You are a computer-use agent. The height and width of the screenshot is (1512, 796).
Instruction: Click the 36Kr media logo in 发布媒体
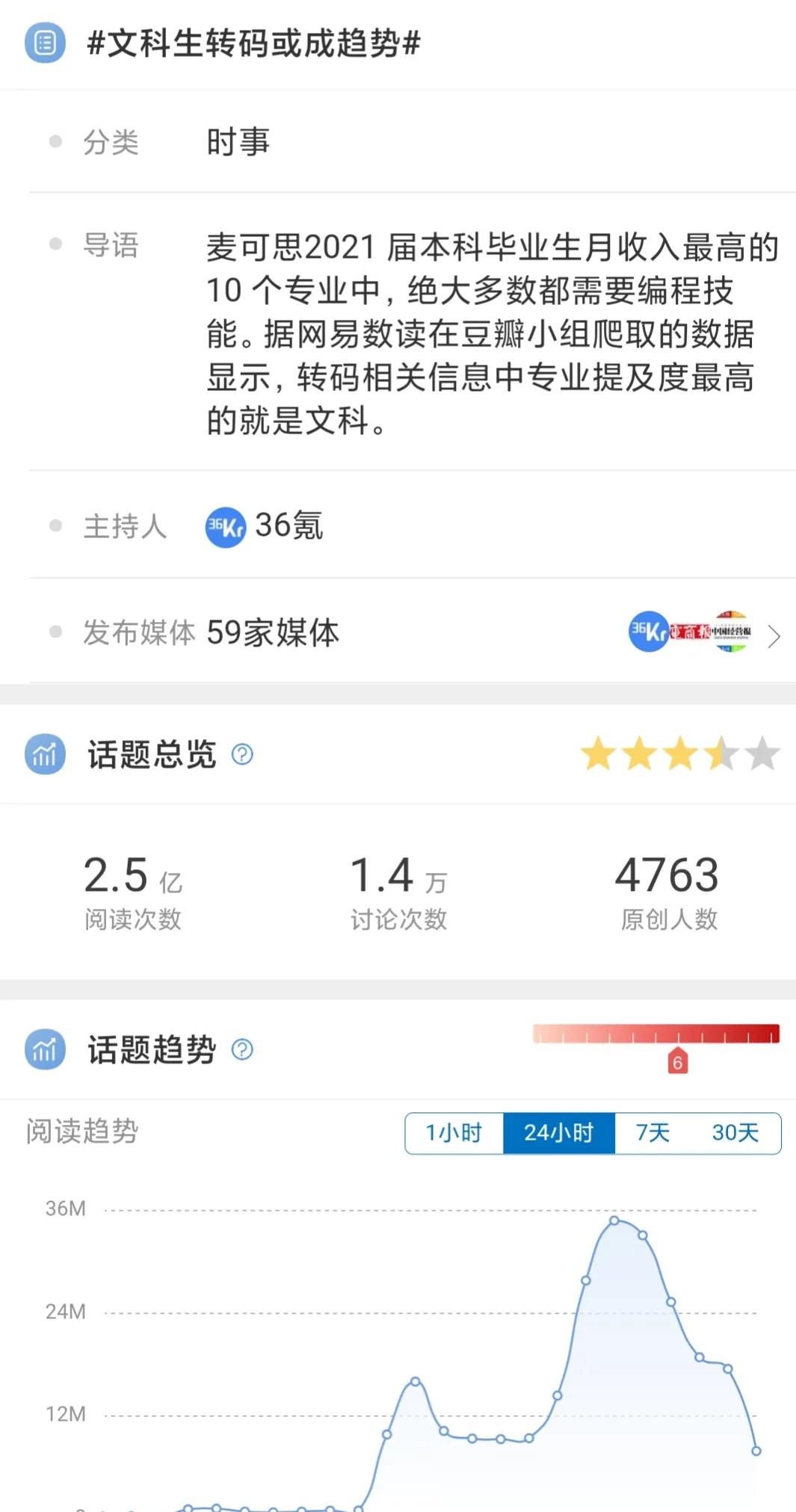click(647, 633)
